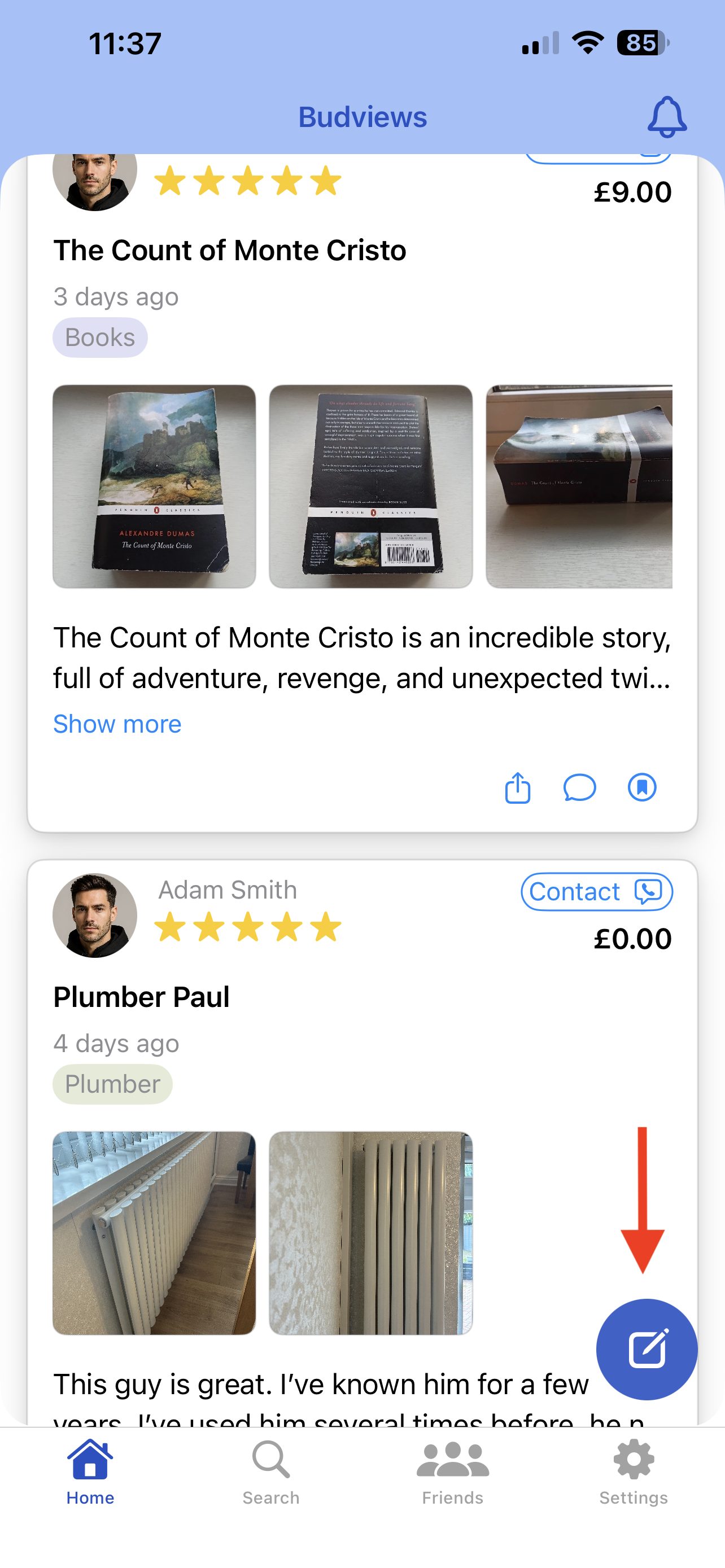The width and height of the screenshot is (725, 1568).
Task: Expand the review text with Show more
Action: pos(117,723)
